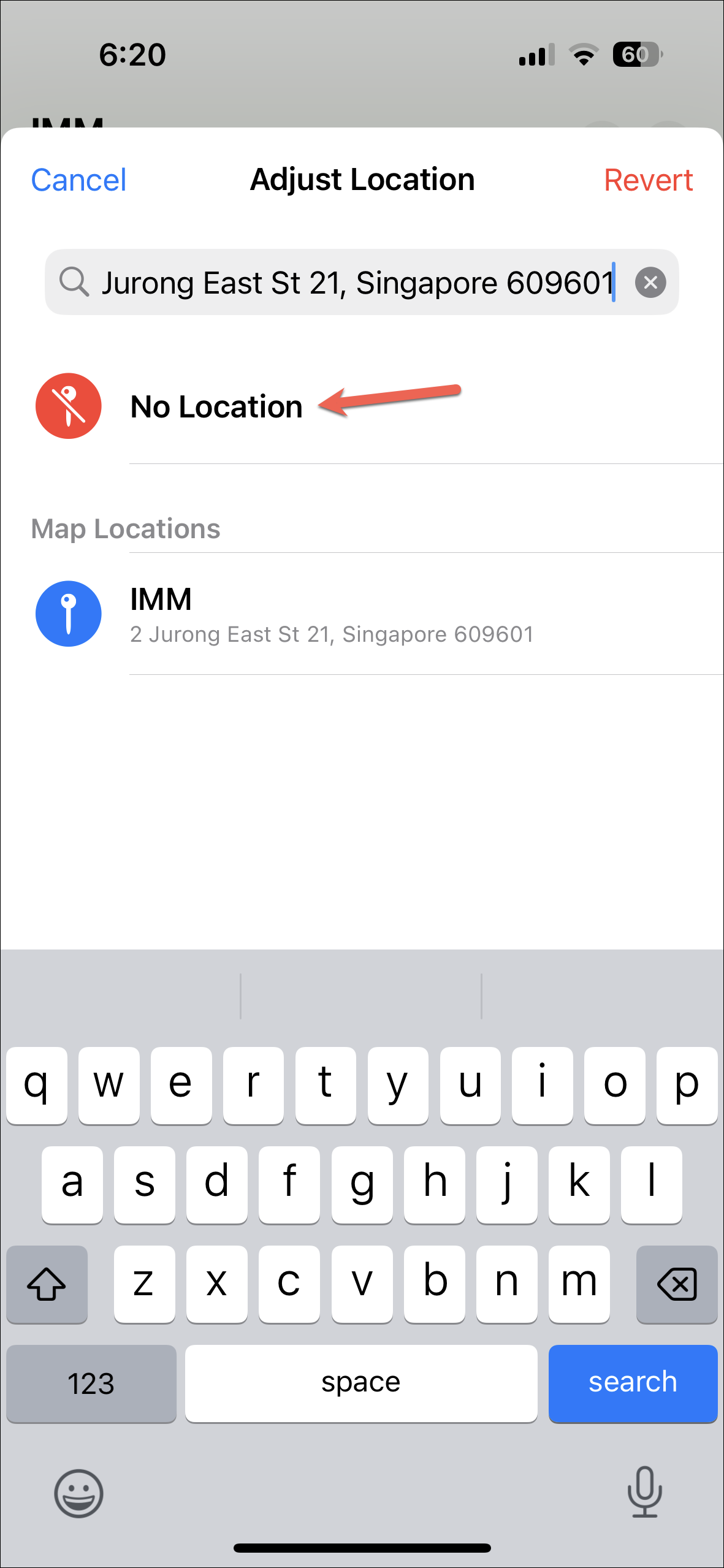Tap the letter q key

click(37, 1083)
